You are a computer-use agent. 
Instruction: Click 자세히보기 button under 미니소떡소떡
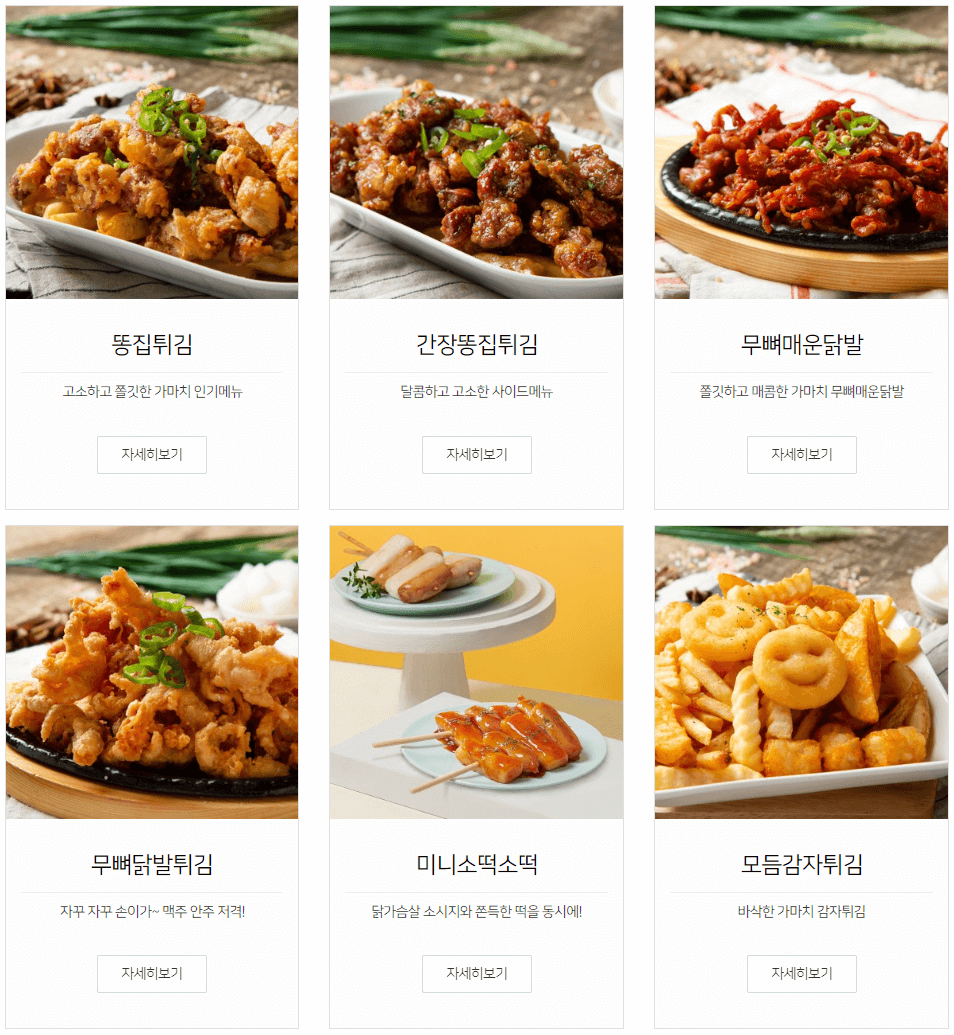coord(476,973)
